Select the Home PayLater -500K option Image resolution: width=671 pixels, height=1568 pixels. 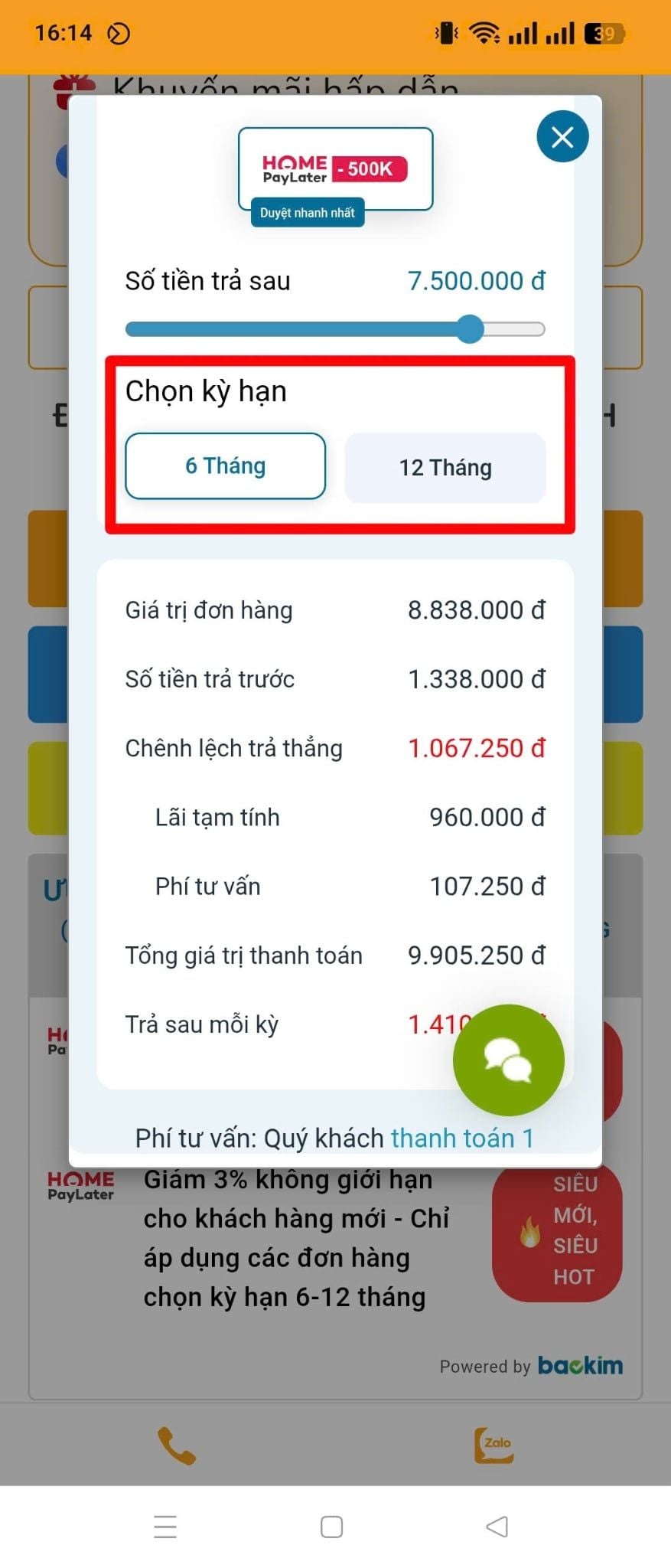335,169
